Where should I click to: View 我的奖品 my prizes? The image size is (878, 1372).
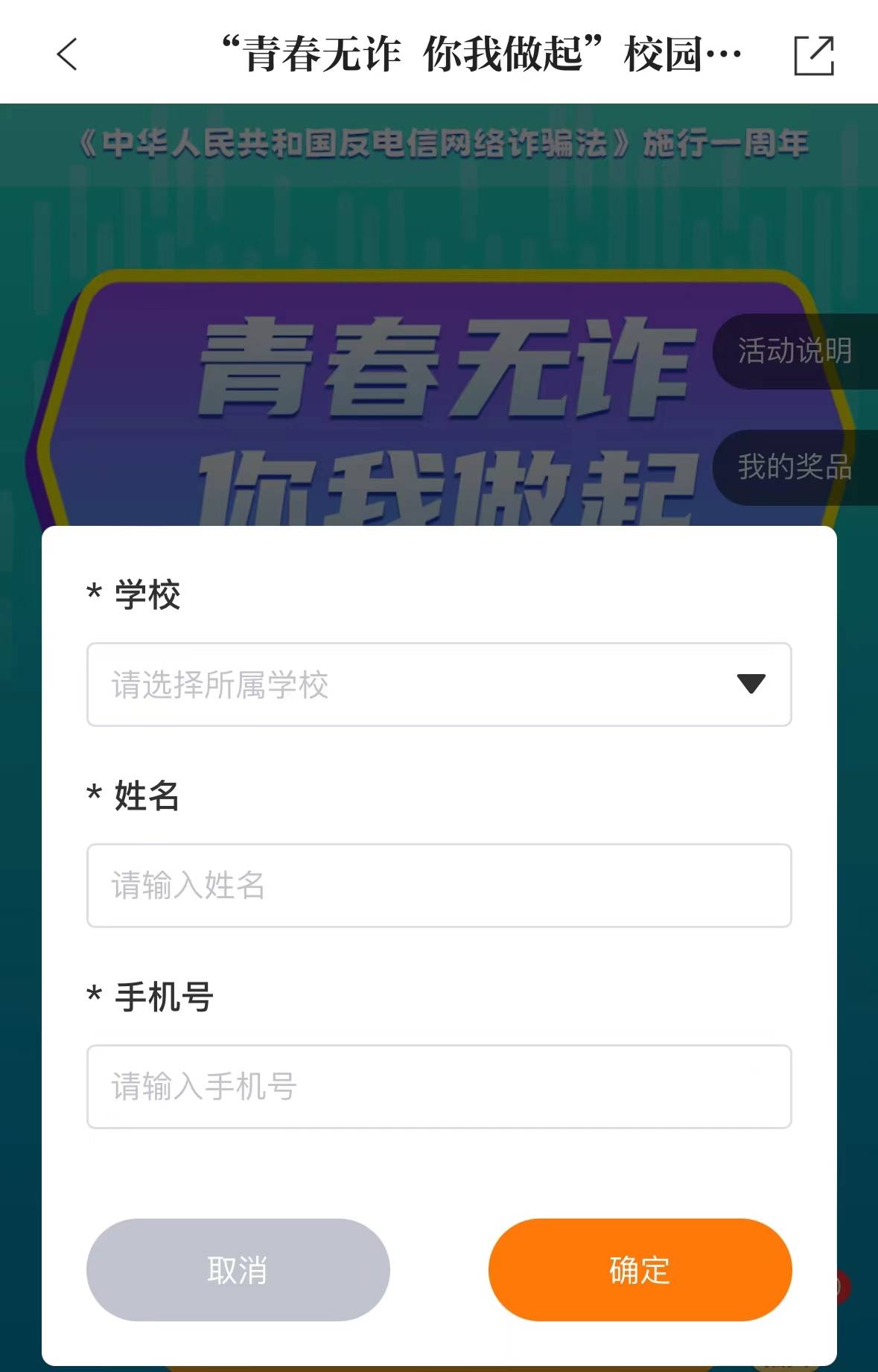[795, 468]
